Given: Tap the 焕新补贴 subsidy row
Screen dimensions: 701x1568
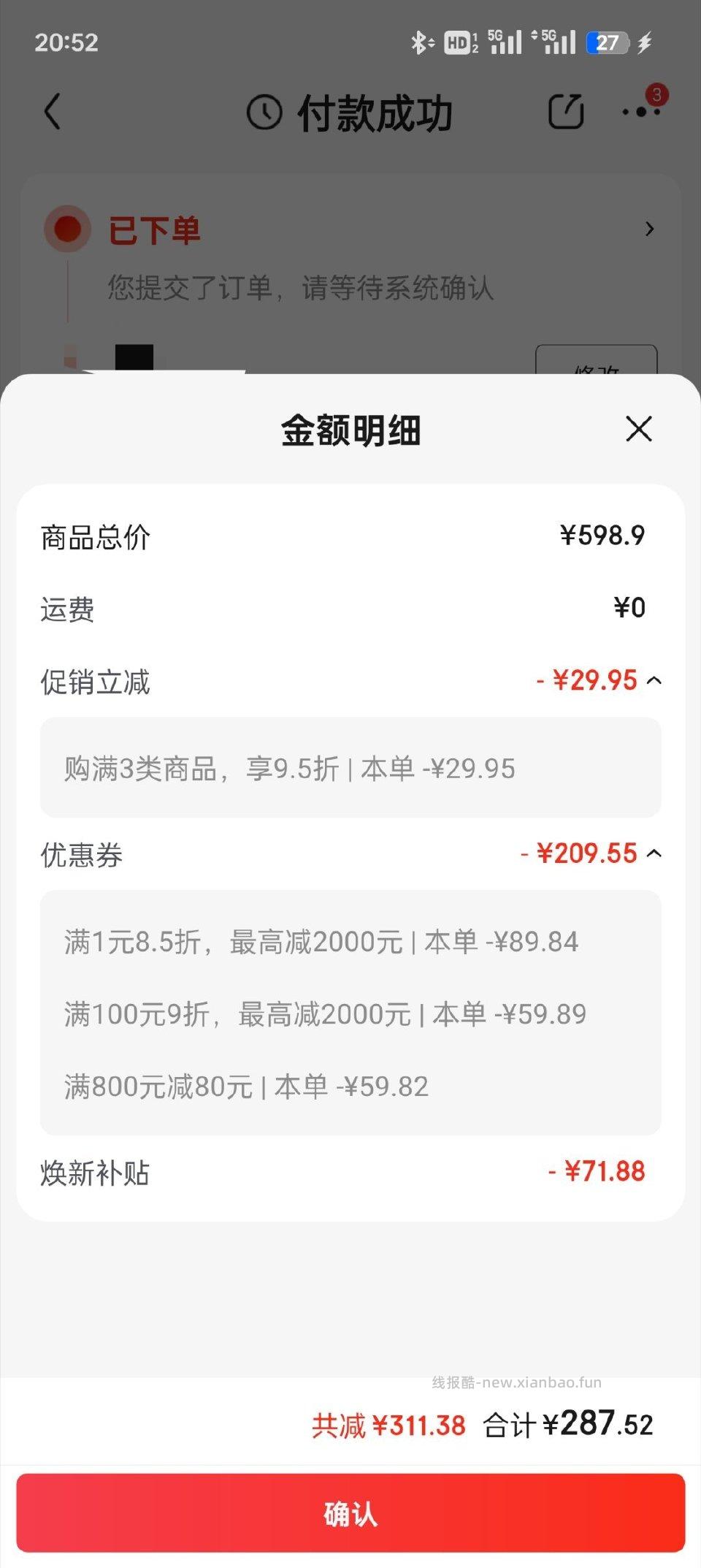Looking at the screenshot, I should [94, 1172].
